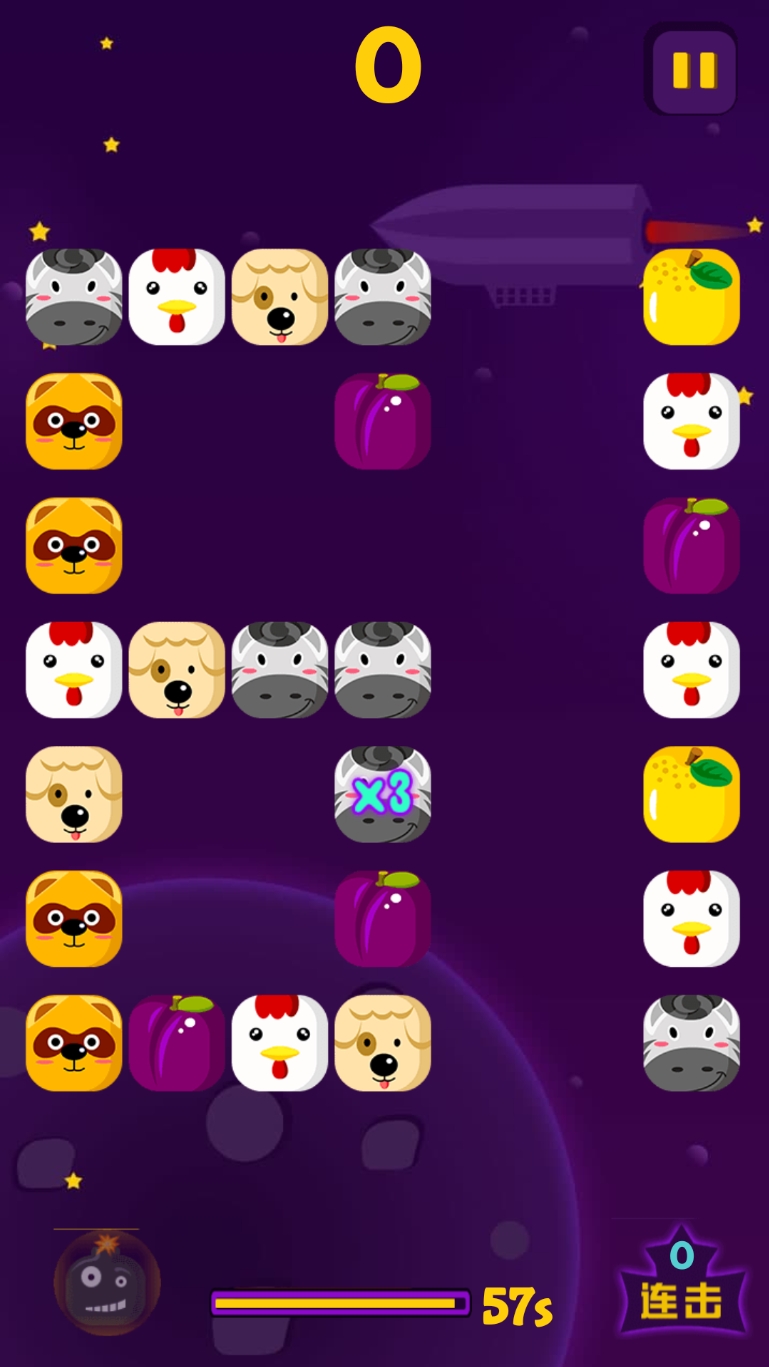Pick the plum tile between raccoon and chicken

pyautogui.click(x=177, y=1042)
